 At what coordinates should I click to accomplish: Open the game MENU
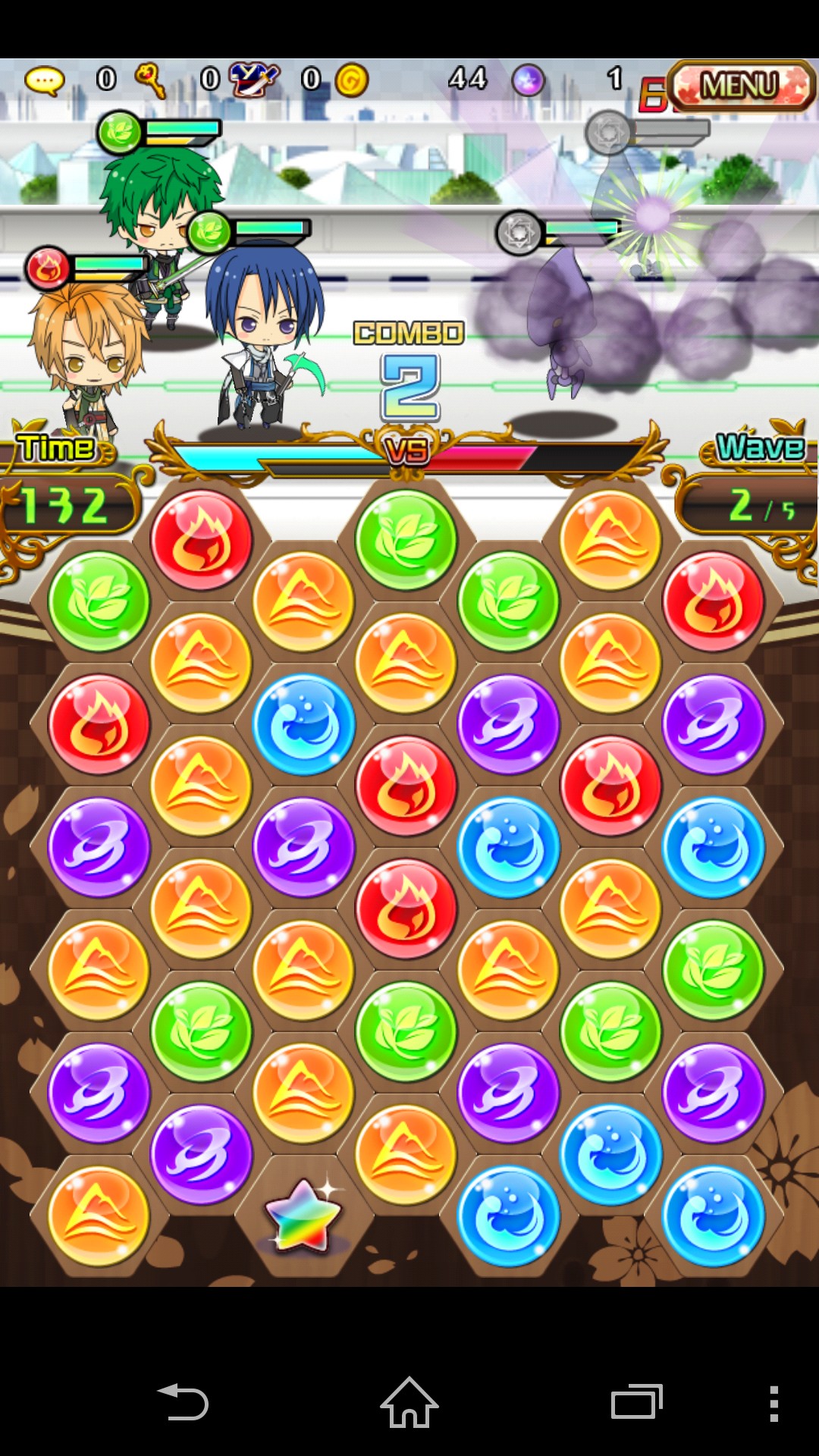[741, 85]
